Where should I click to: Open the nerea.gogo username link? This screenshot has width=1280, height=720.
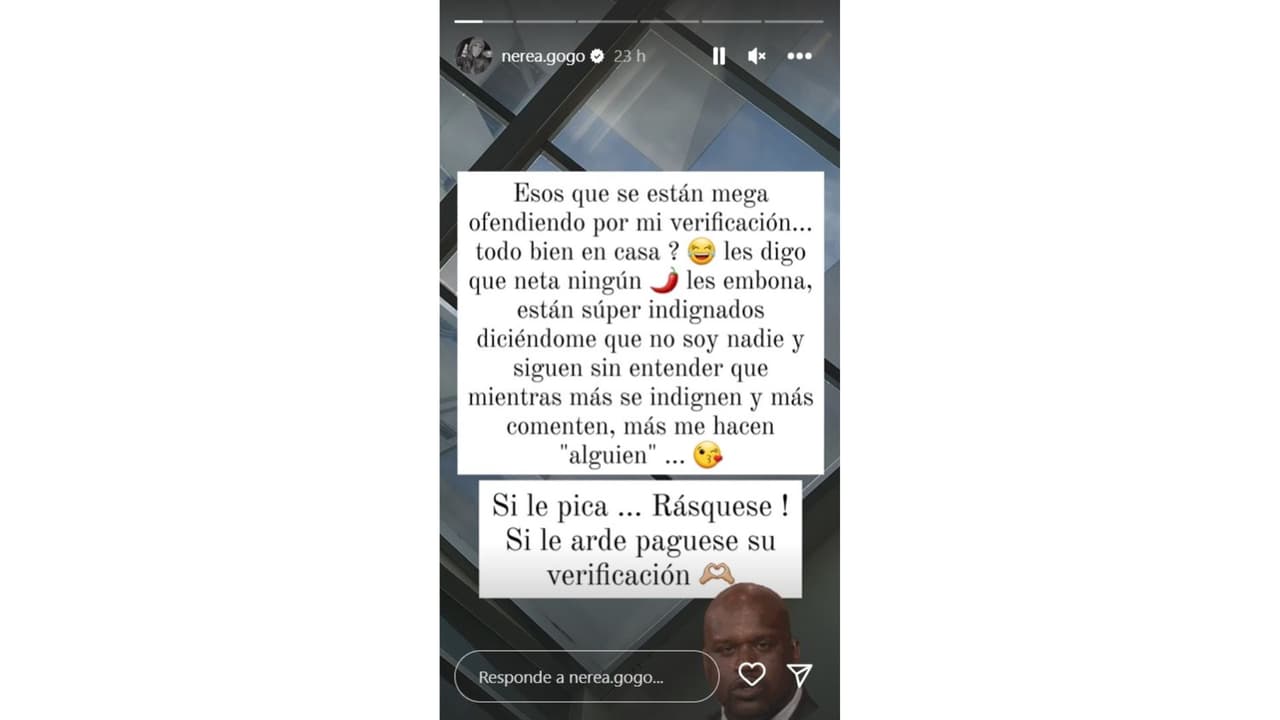(x=542, y=56)
